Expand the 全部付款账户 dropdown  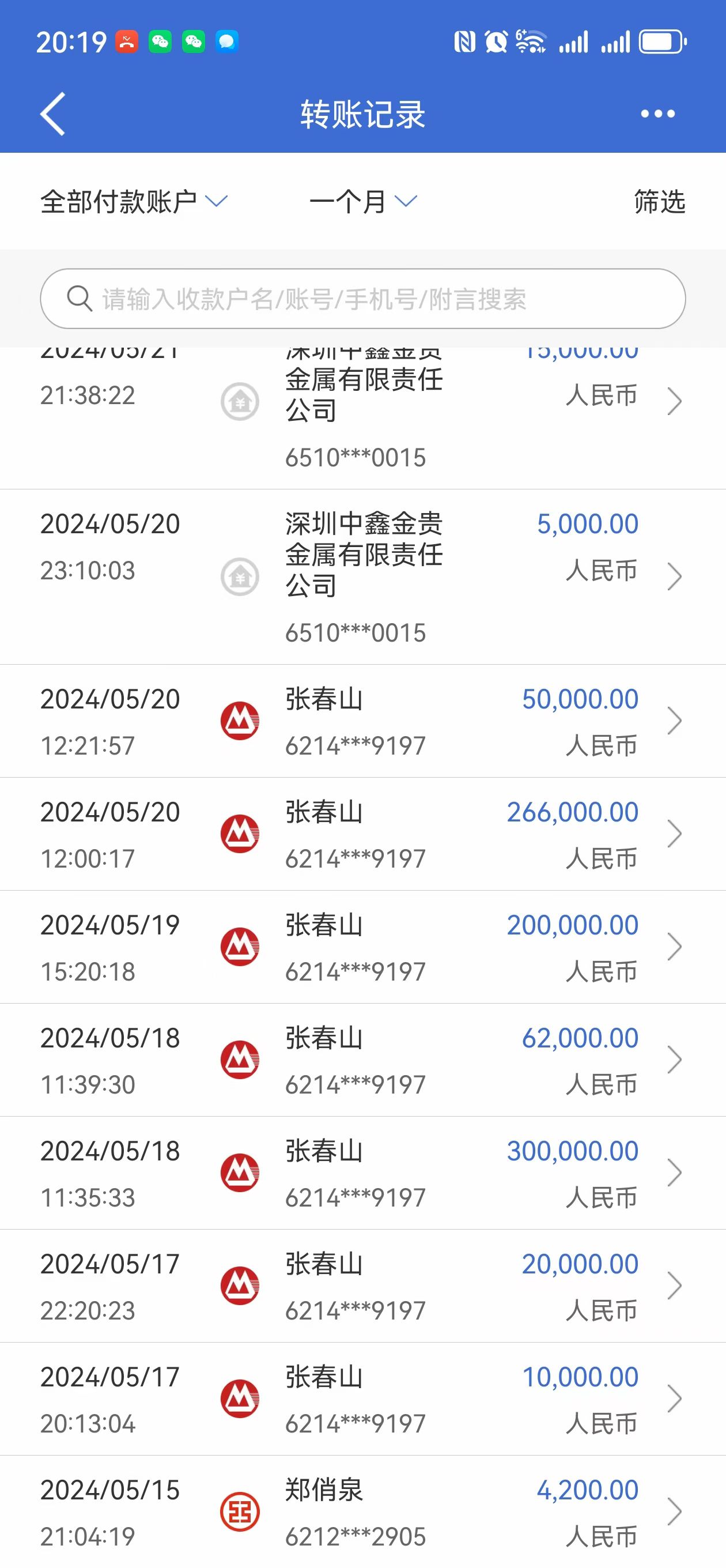click(x=134, y=202)
